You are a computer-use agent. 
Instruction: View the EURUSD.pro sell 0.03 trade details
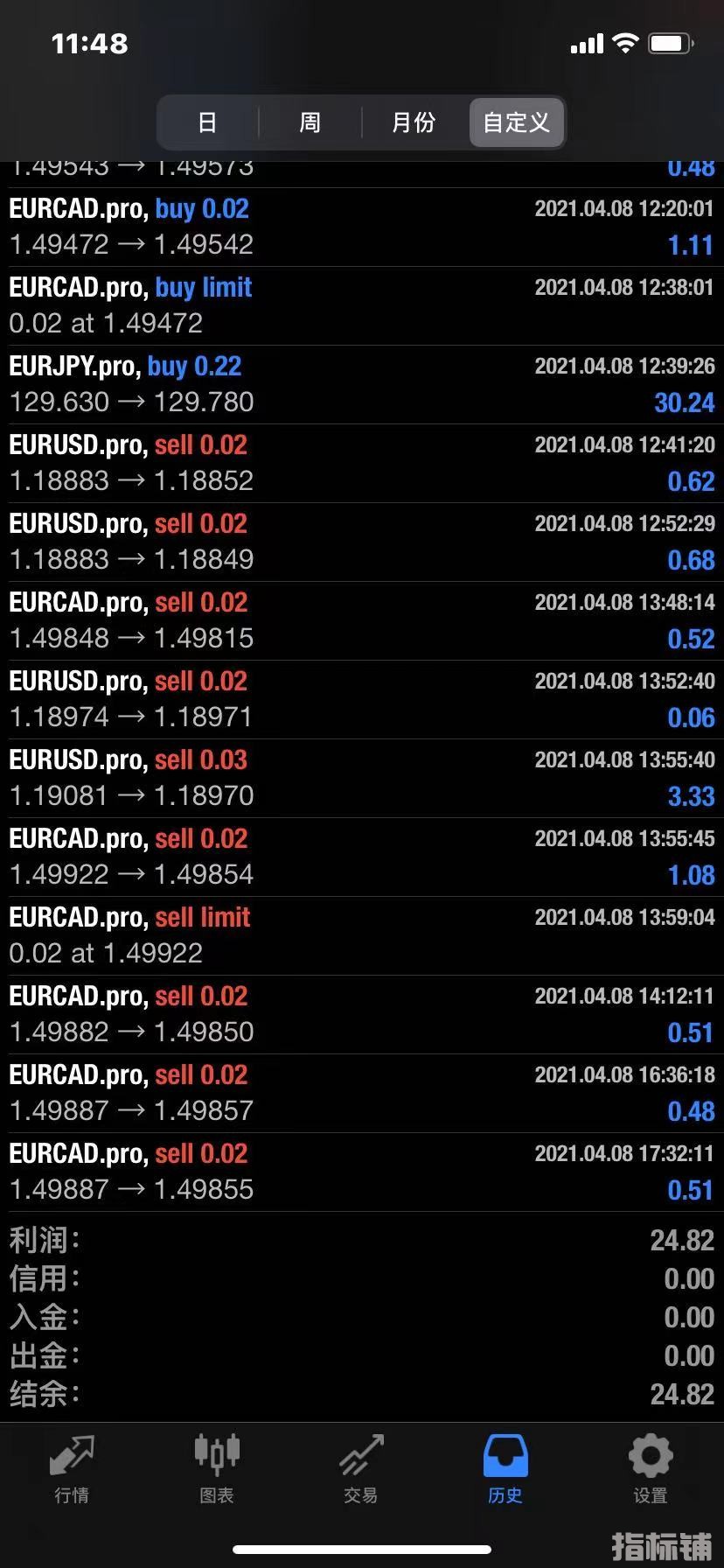(362, 779)
